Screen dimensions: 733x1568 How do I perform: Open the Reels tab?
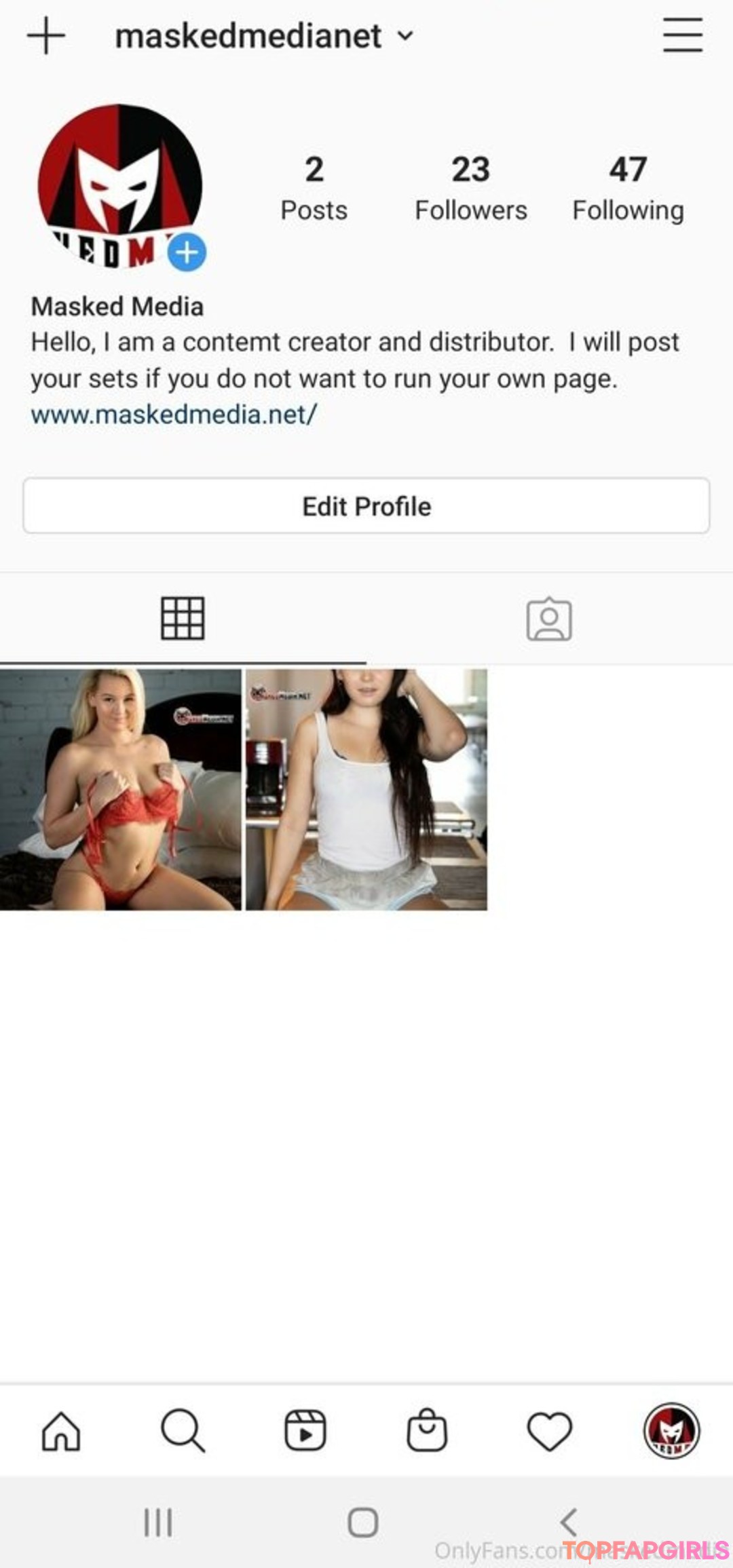click(x=305, y=1430)
